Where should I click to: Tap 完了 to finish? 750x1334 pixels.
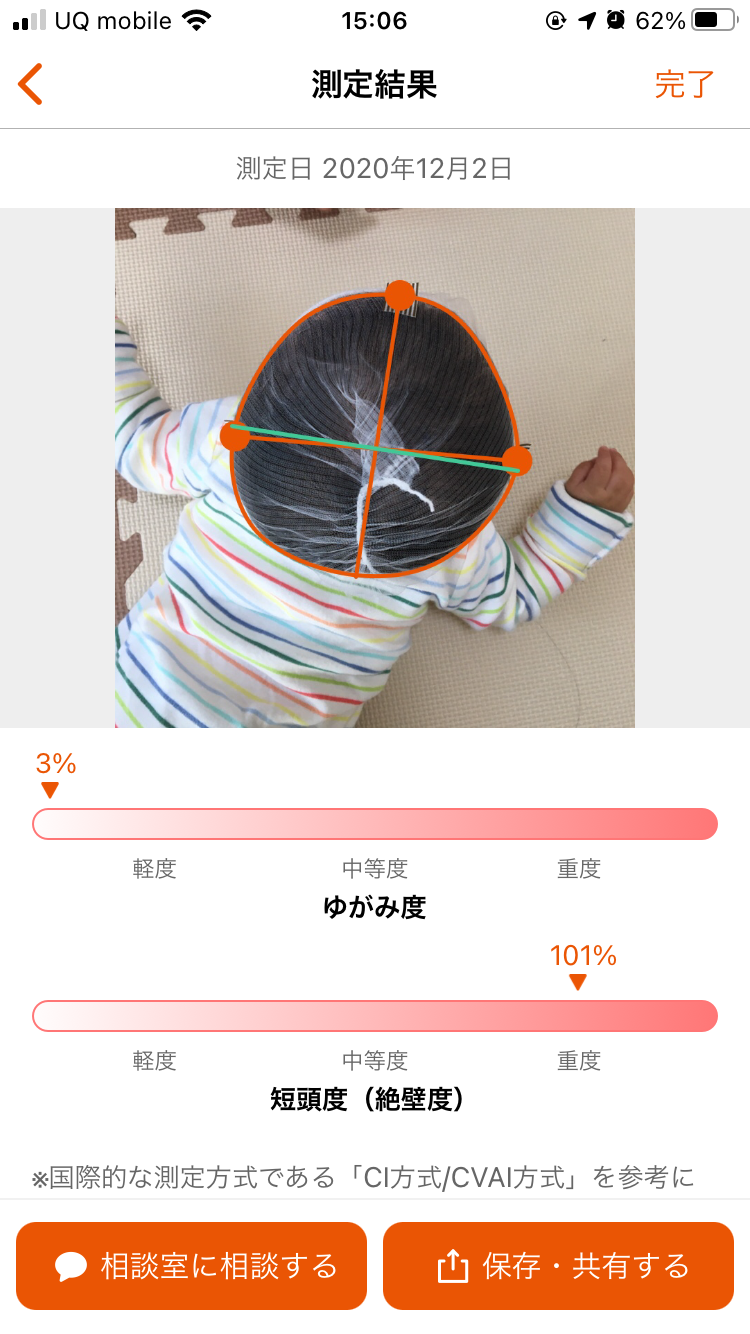tap(685, 85)
